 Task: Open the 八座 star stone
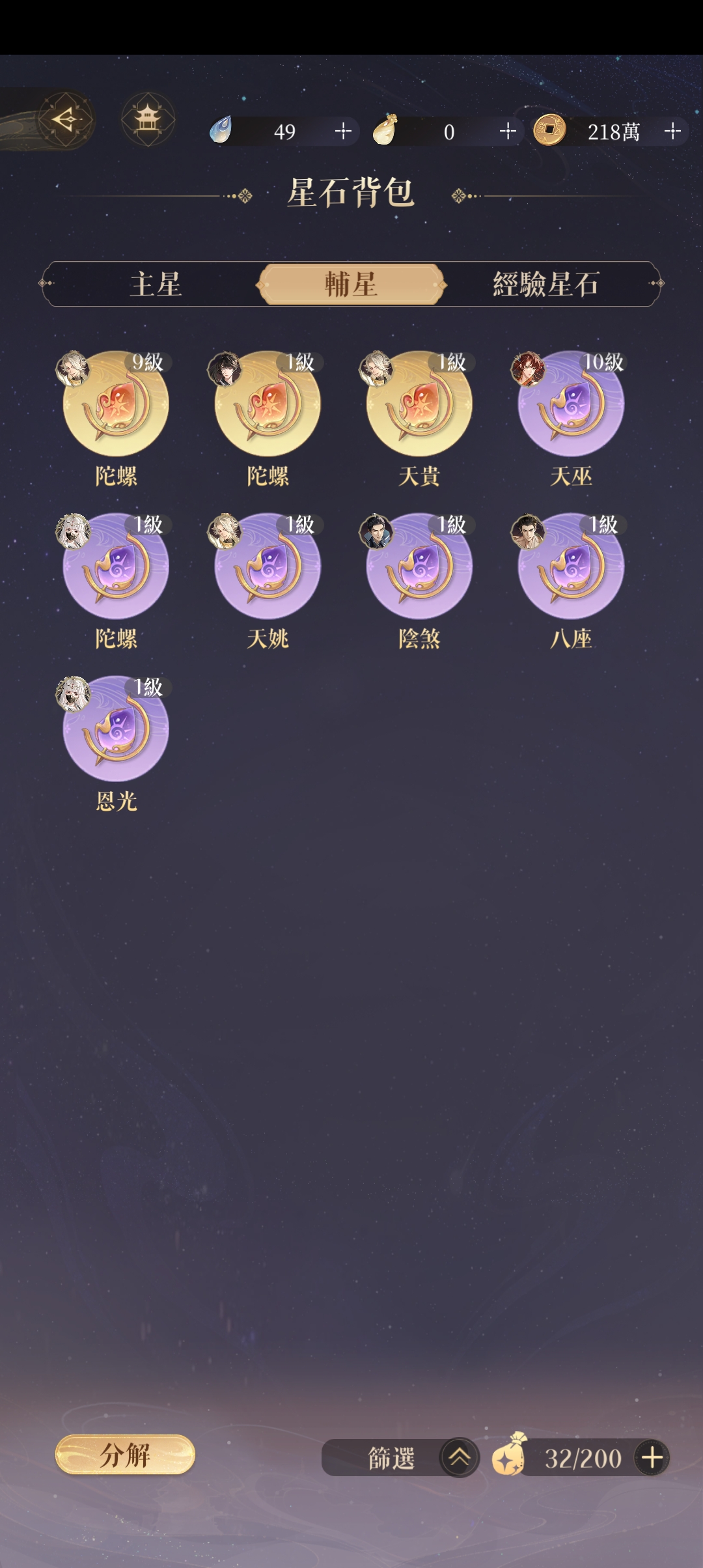(x=571, y=567)
